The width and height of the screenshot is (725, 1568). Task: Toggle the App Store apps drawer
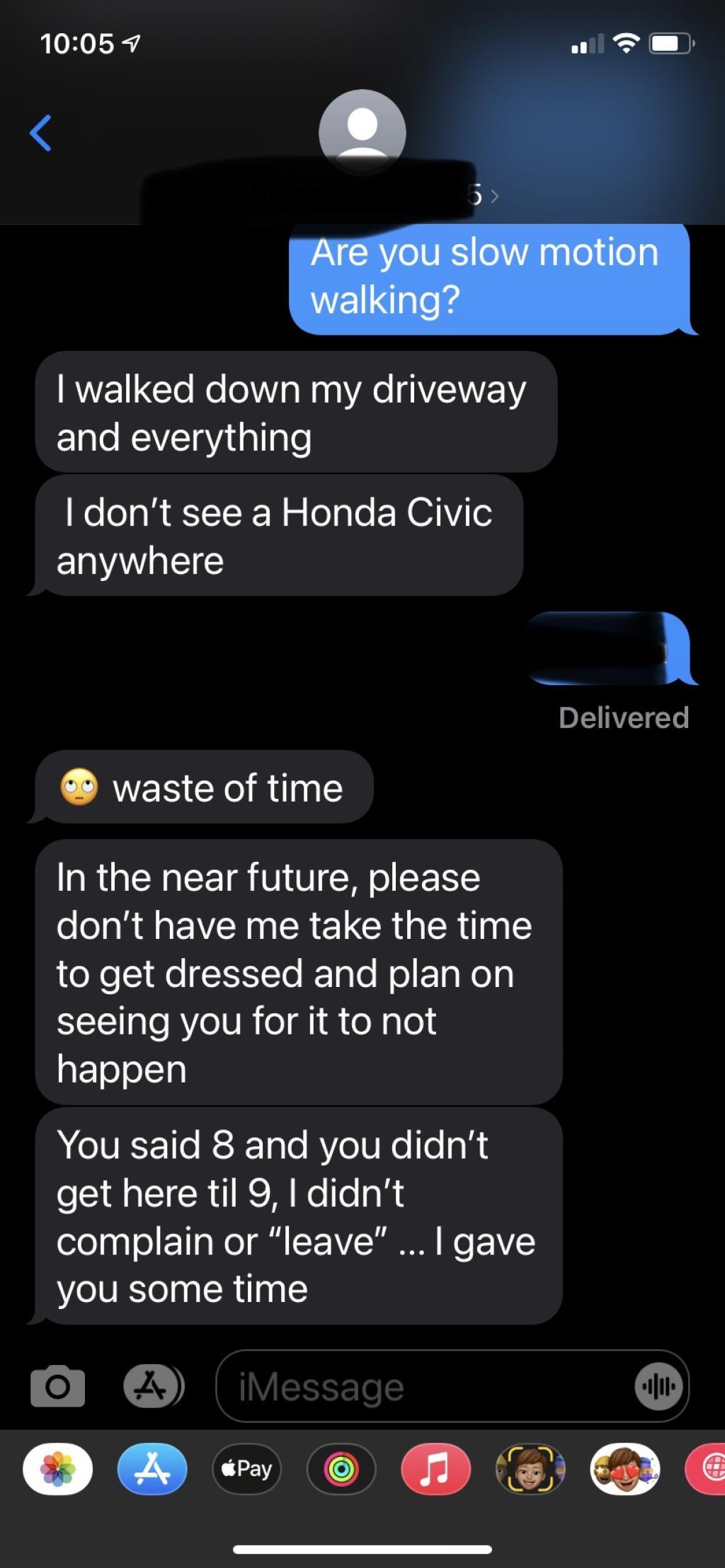coord(154,1385)
